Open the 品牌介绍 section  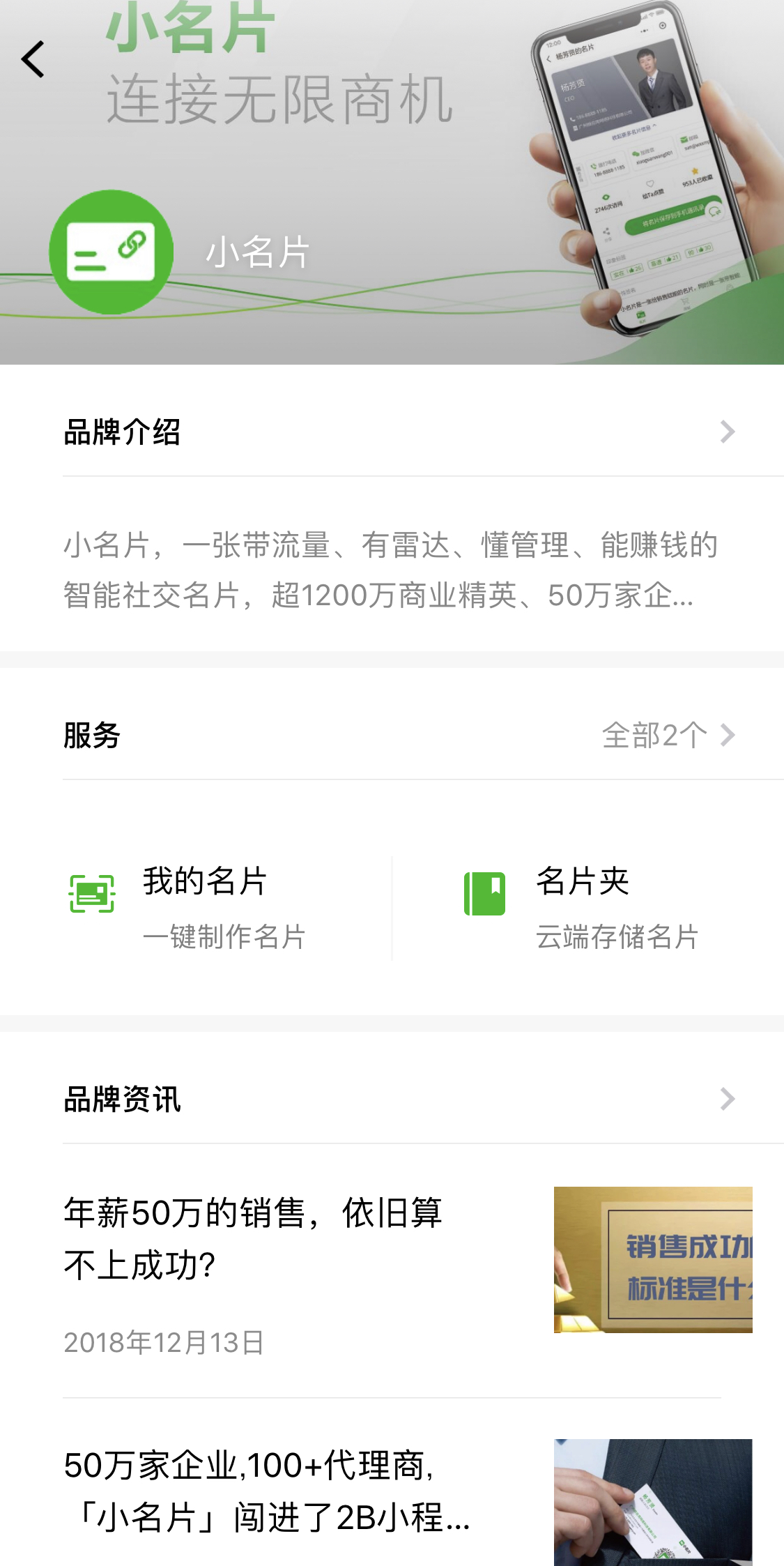click(397, 432)
